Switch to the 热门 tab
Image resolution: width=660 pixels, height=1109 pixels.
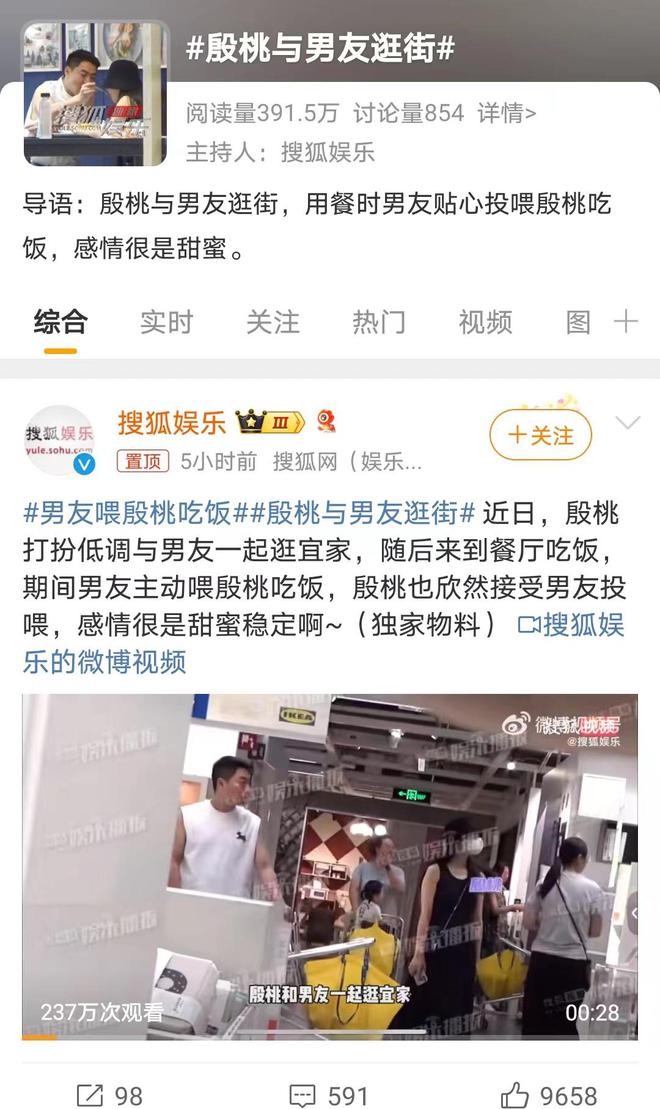pyautogui.click(x=379, y=321)
